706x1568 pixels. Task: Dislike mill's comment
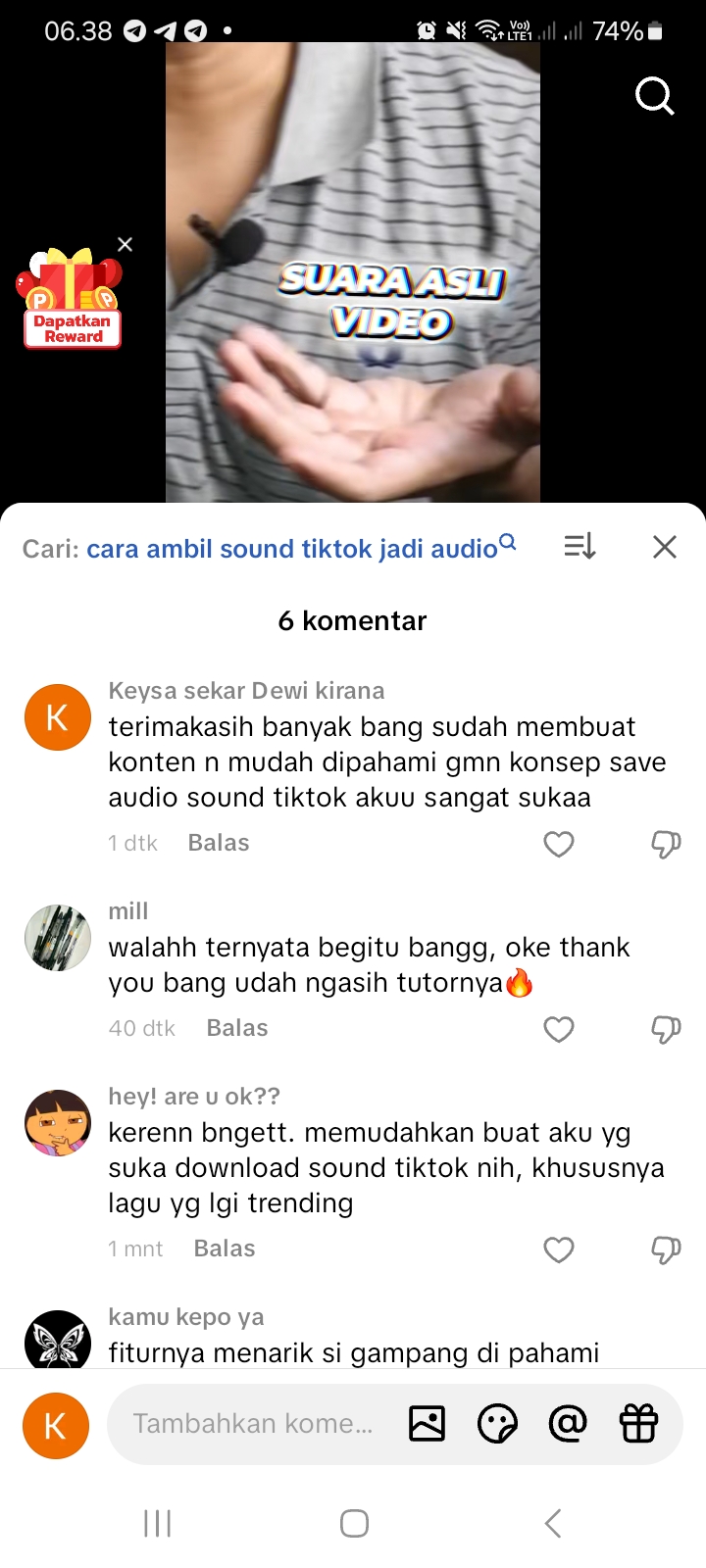coord(666,1029)
